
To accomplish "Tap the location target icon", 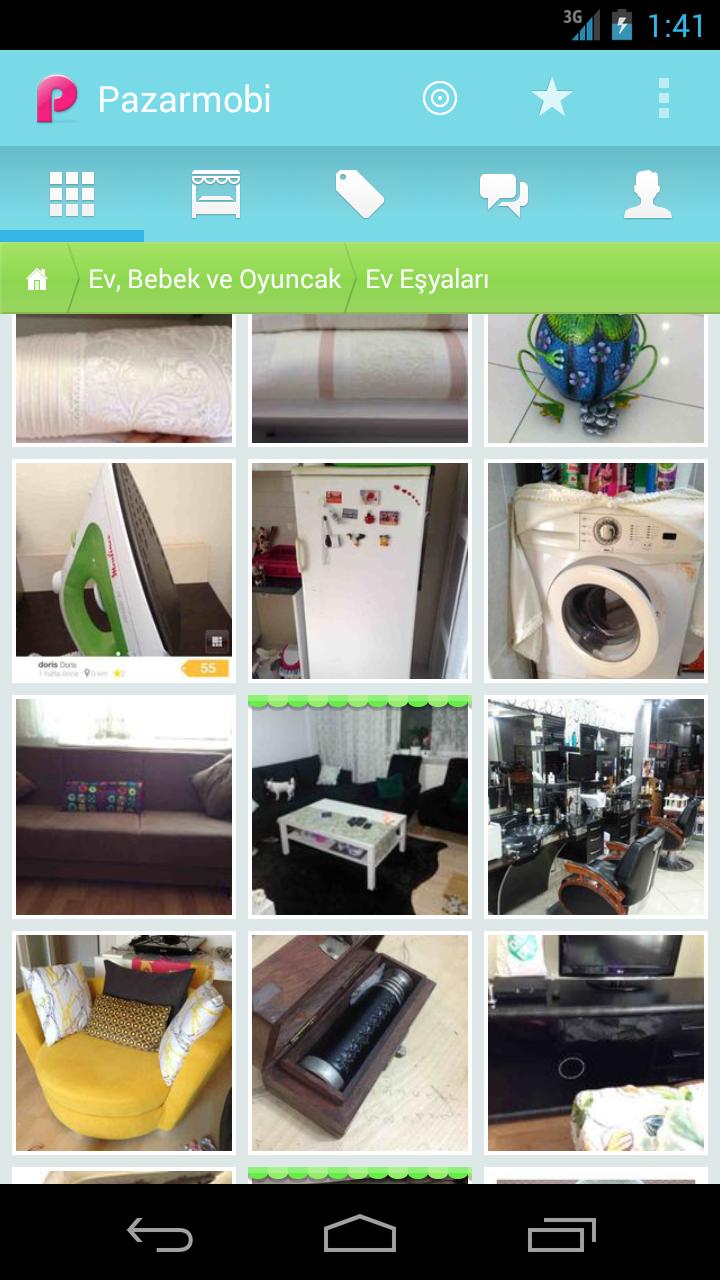I will [439, 98].
